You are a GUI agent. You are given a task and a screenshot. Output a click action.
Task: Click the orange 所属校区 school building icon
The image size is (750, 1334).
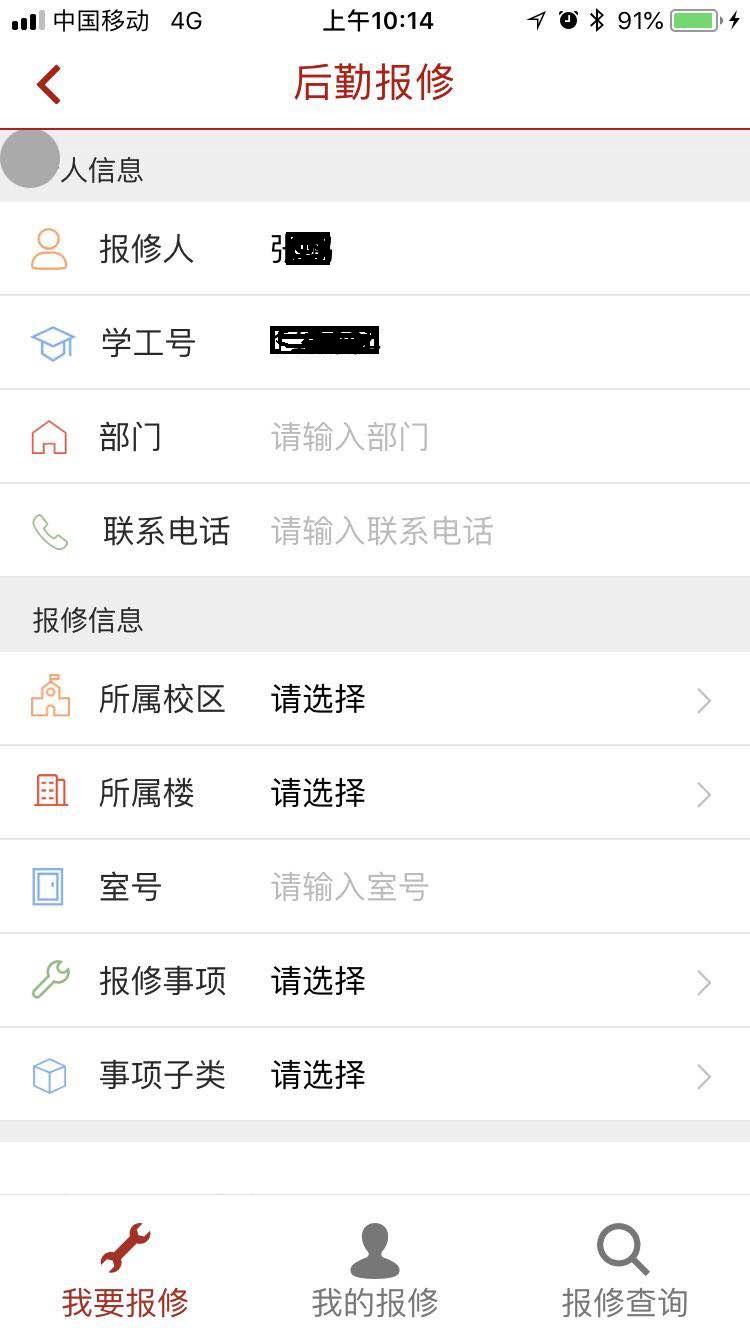(50, 698)
